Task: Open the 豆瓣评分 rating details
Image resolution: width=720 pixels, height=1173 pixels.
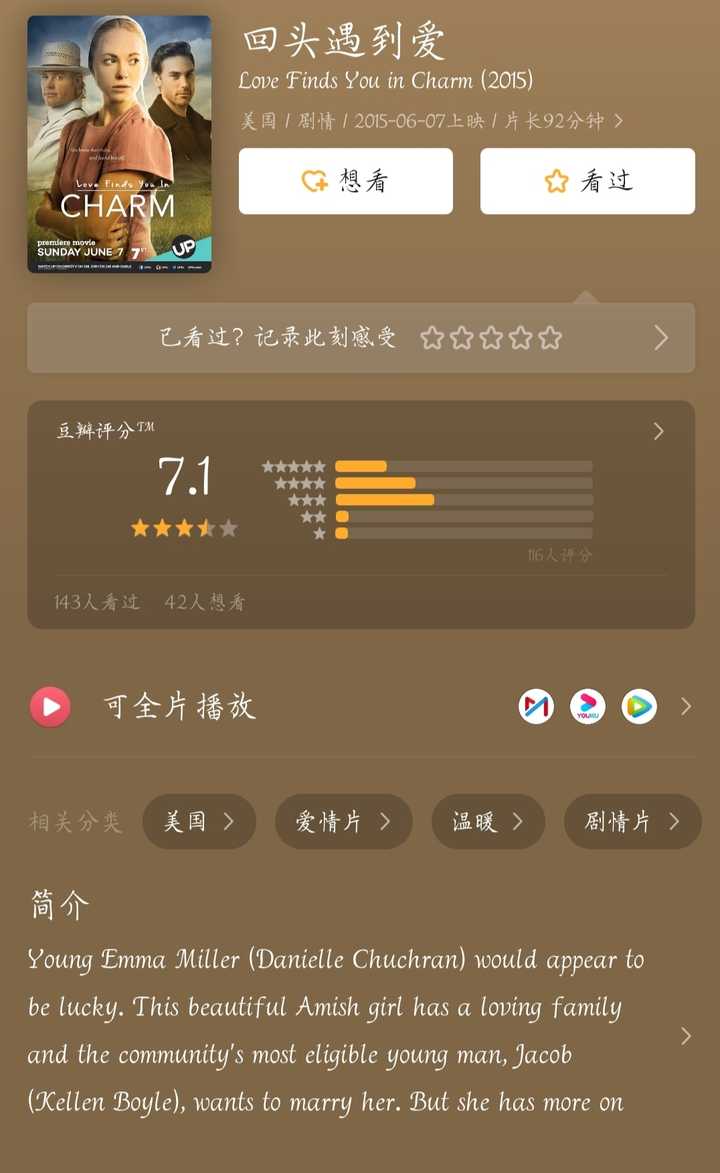Action: click(658, 431)
